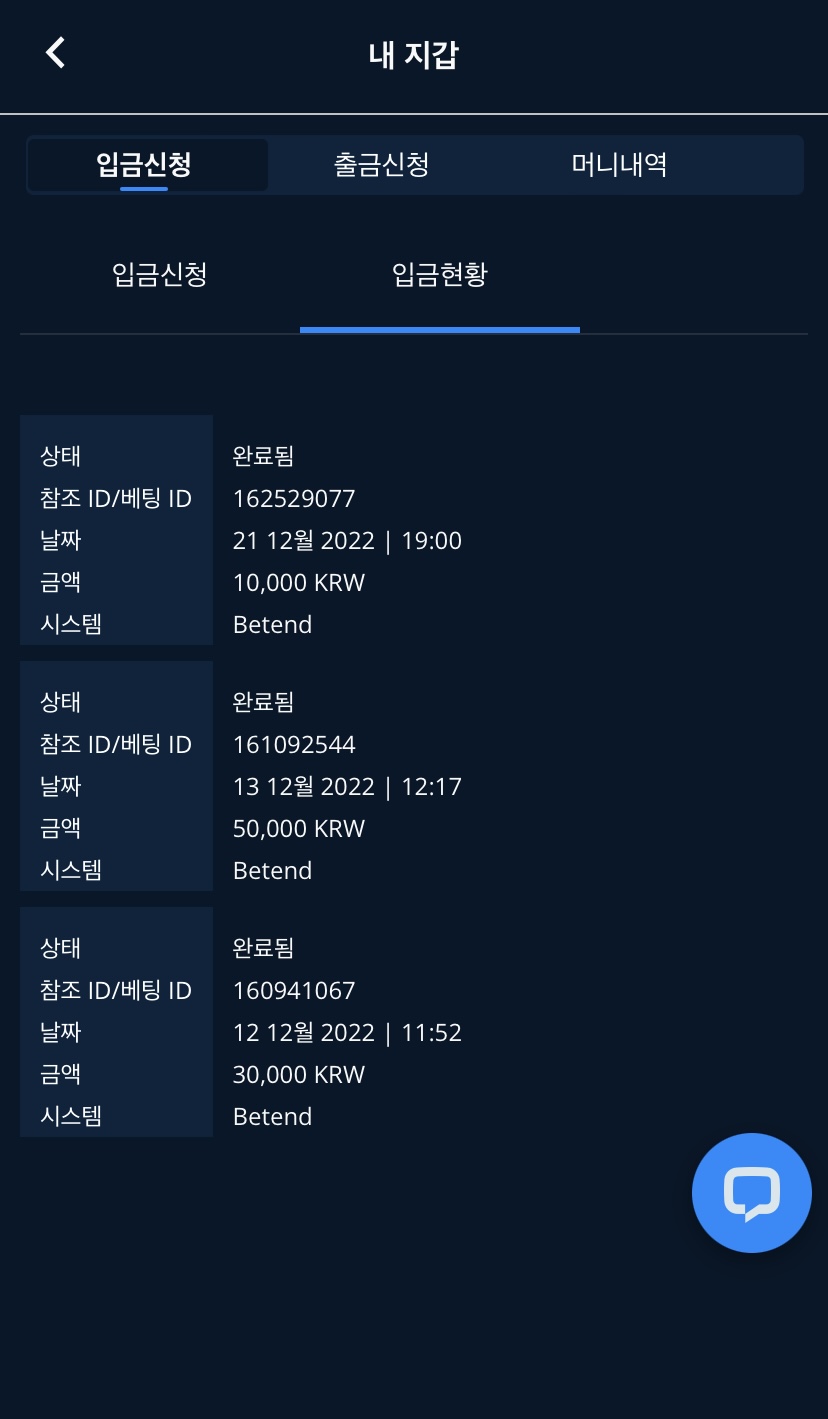Image resolution: width=828 pixels, height=1419 pixels.
Task: Select the 입금현황 sub-tab
Action: tap(440, 275)
